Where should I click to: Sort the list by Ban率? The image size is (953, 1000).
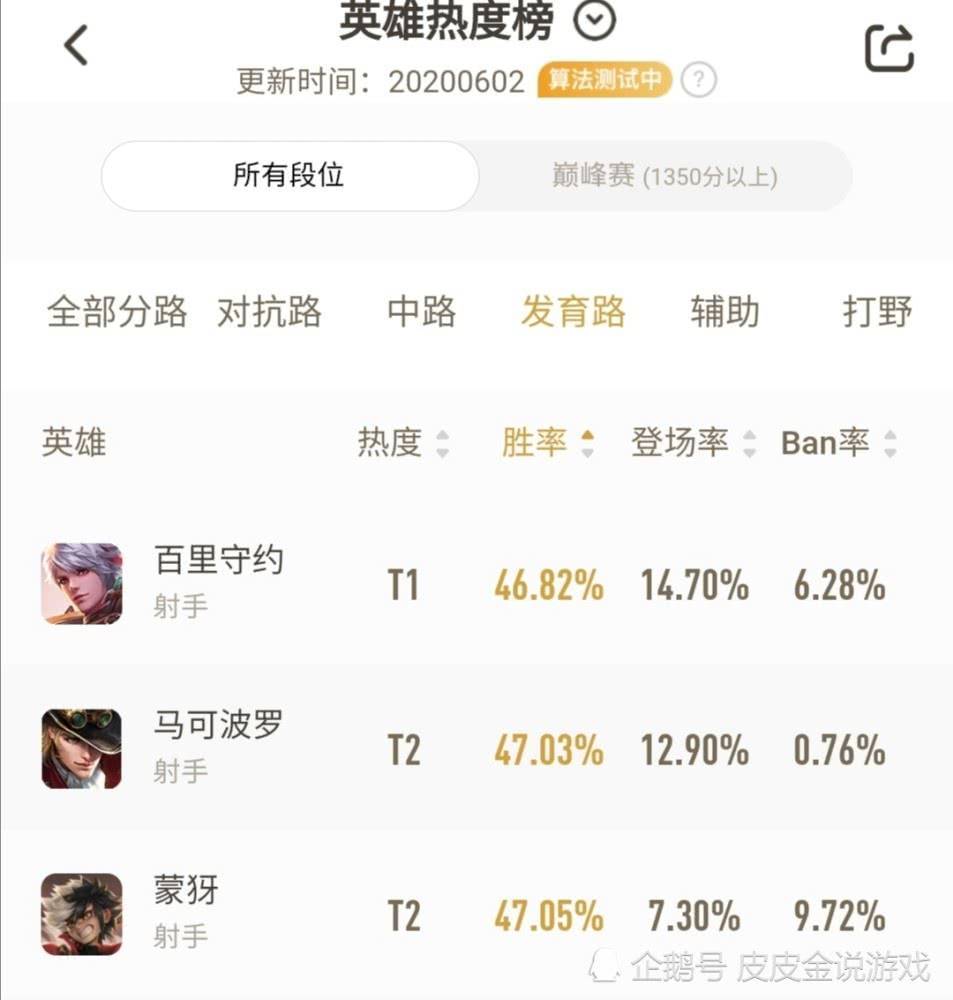tap(838, 443)
